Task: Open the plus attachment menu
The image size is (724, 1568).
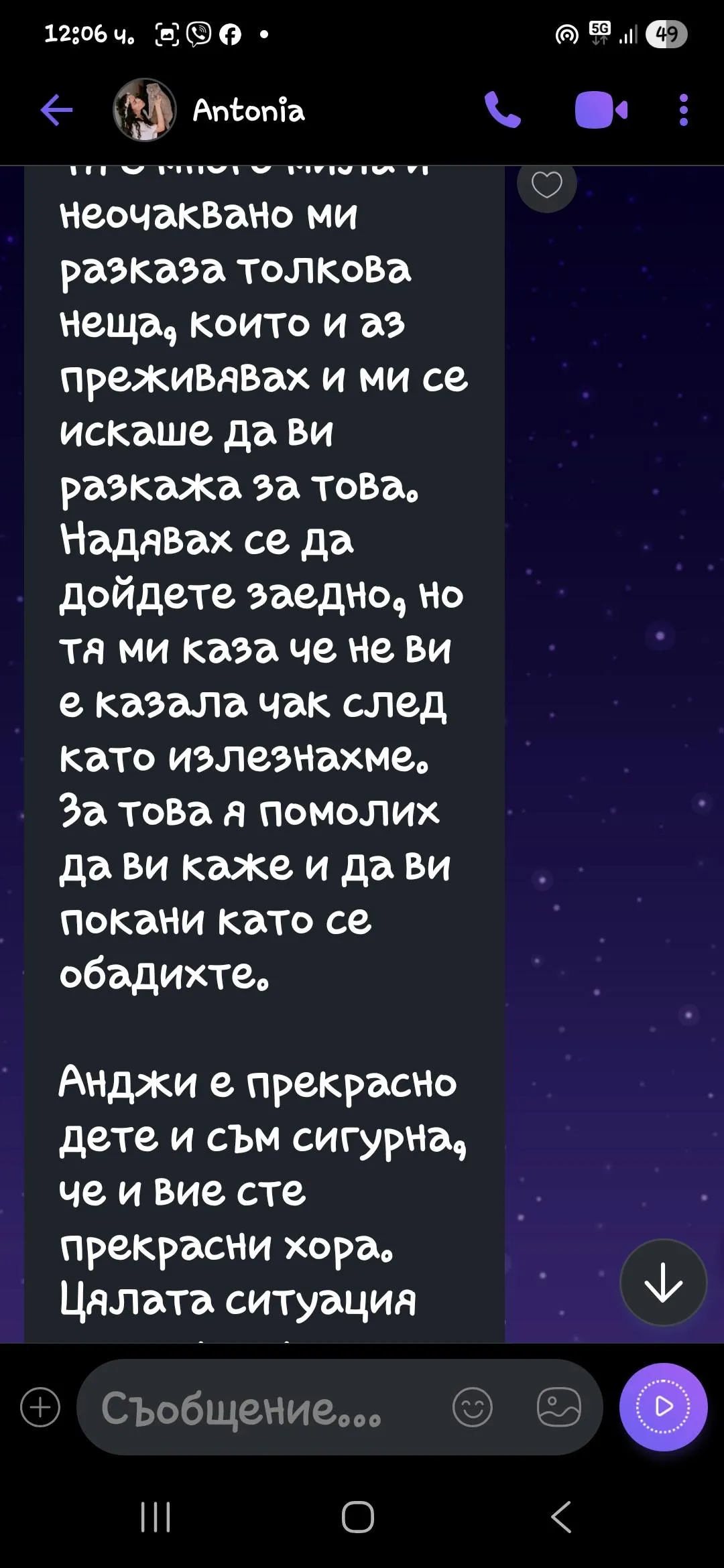Action: click(x=40, y=1407)
